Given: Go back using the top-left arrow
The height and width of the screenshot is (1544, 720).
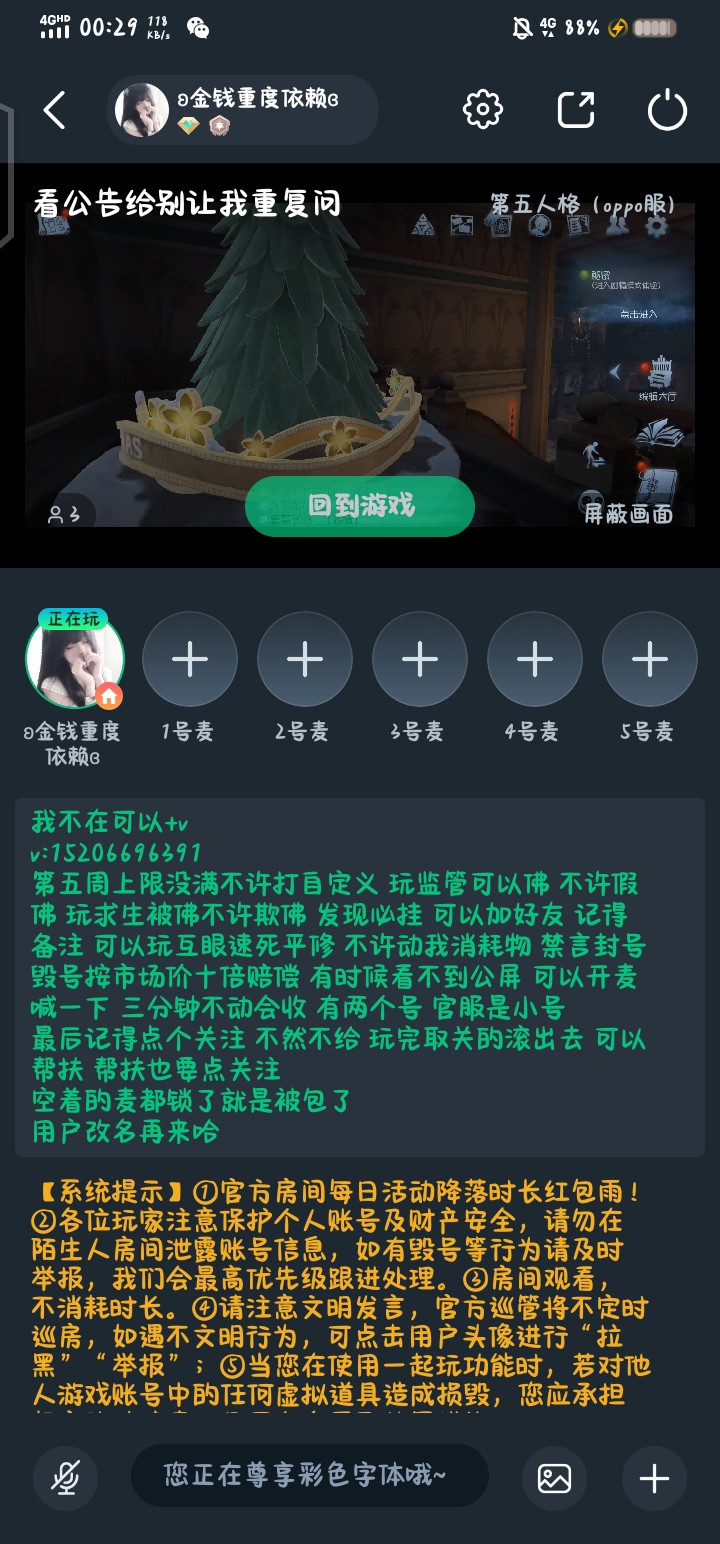Looking at the screenshot, I should (55, 110).
